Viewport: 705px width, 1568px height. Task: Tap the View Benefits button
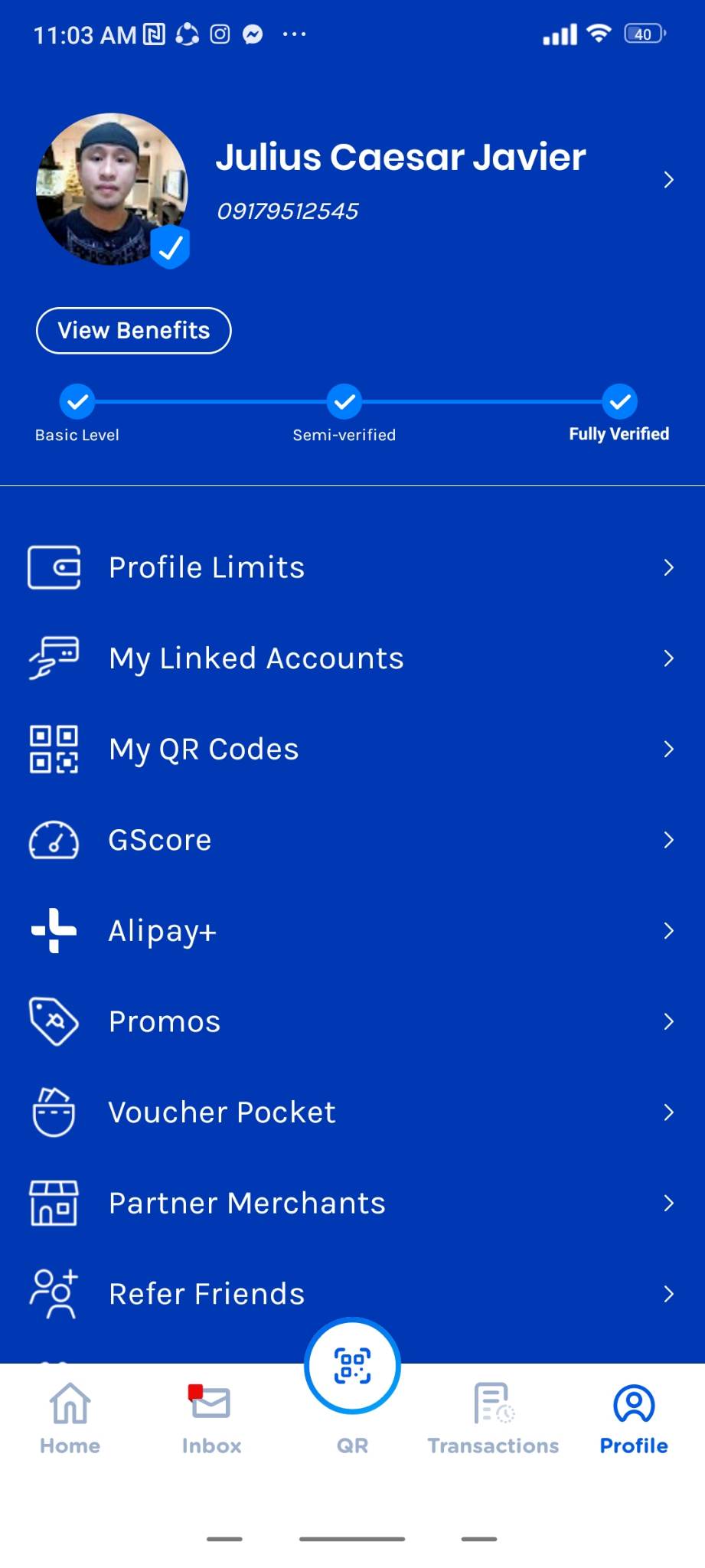coord(134,331)
